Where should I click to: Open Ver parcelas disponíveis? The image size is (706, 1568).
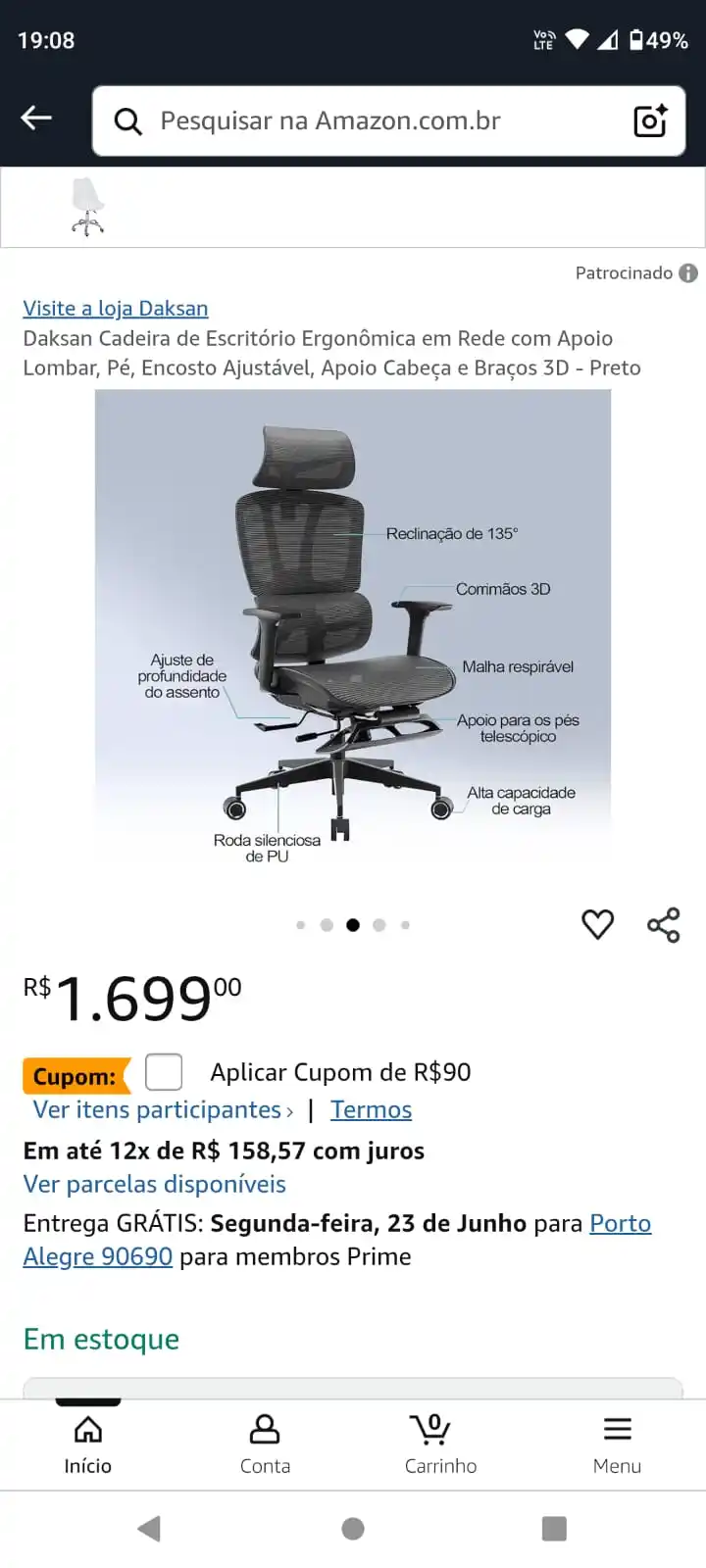(x=154, y=1184)
